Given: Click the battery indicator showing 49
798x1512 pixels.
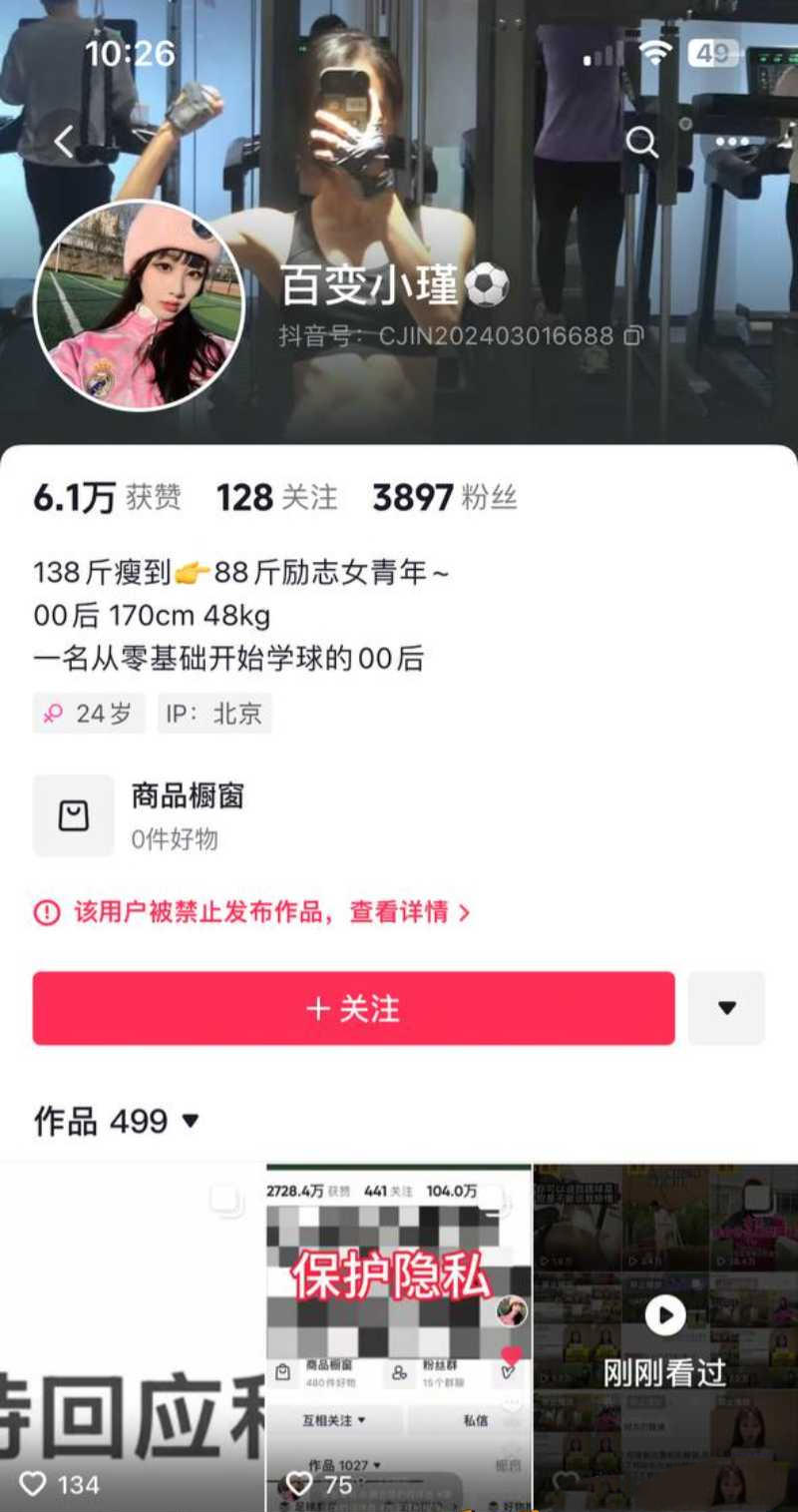Looking at the screenshot, I should [714, 52].
